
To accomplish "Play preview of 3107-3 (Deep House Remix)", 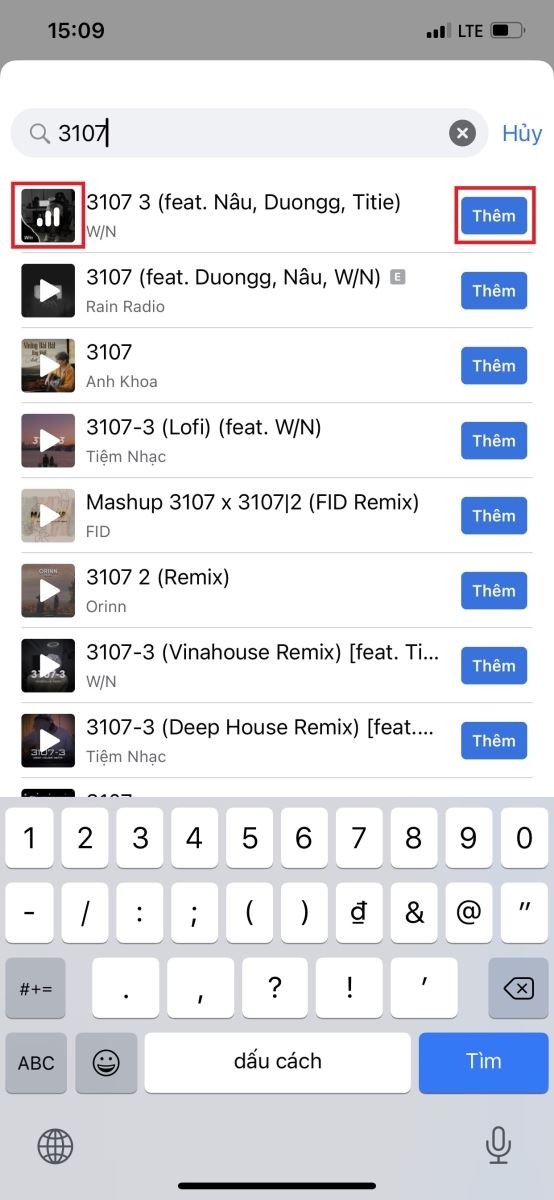I will 48,740.
